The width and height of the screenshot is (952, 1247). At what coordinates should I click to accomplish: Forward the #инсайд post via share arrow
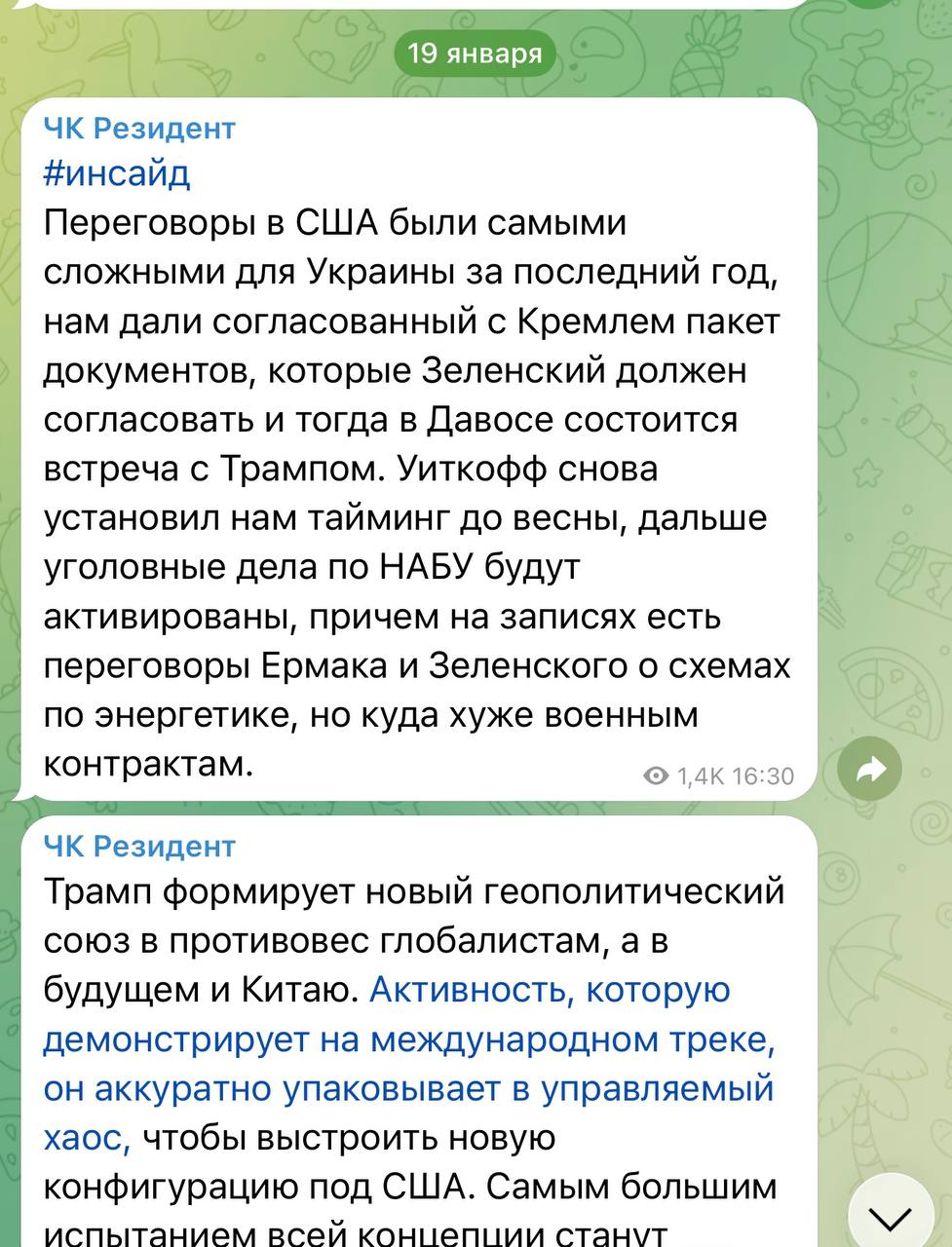pos(870,770)
